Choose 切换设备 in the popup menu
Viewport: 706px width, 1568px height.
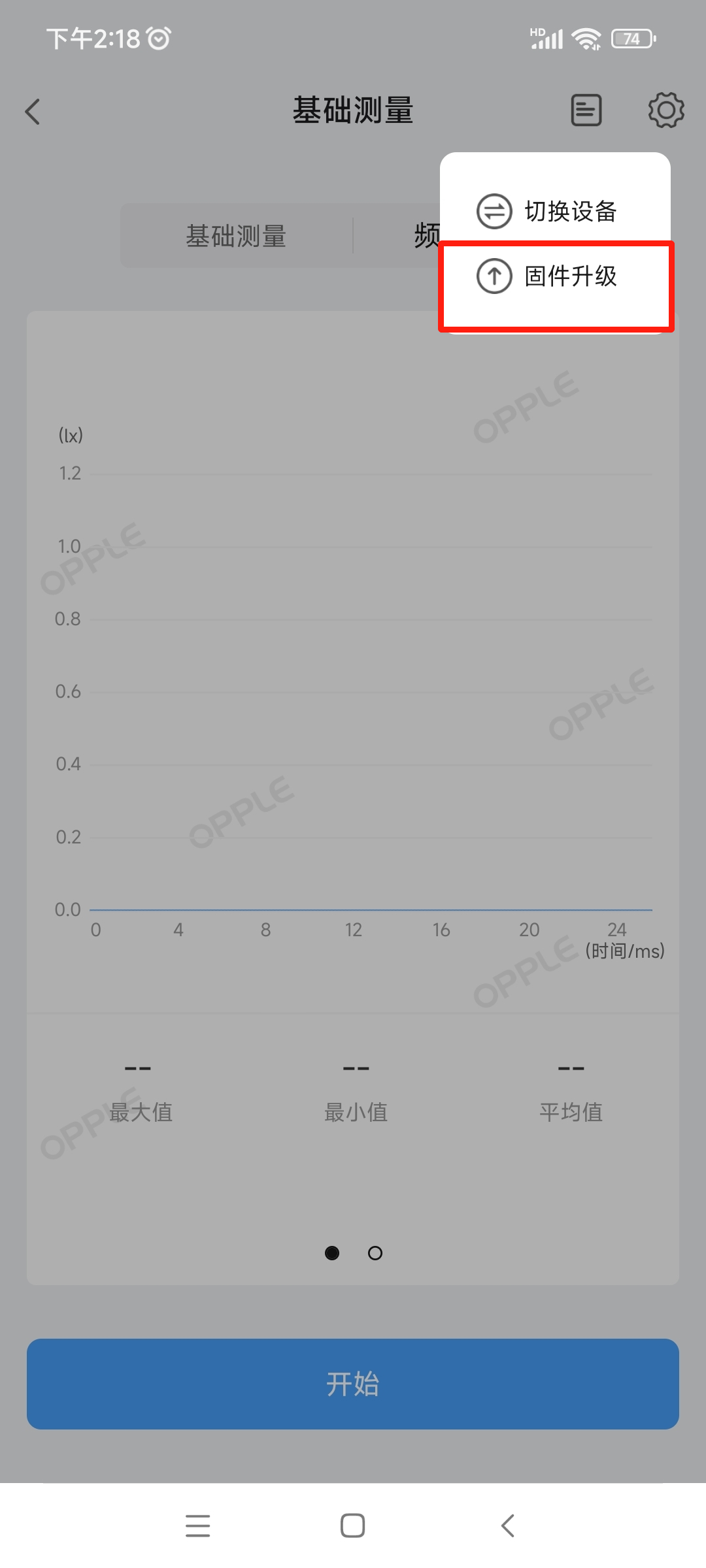point(556,211)
